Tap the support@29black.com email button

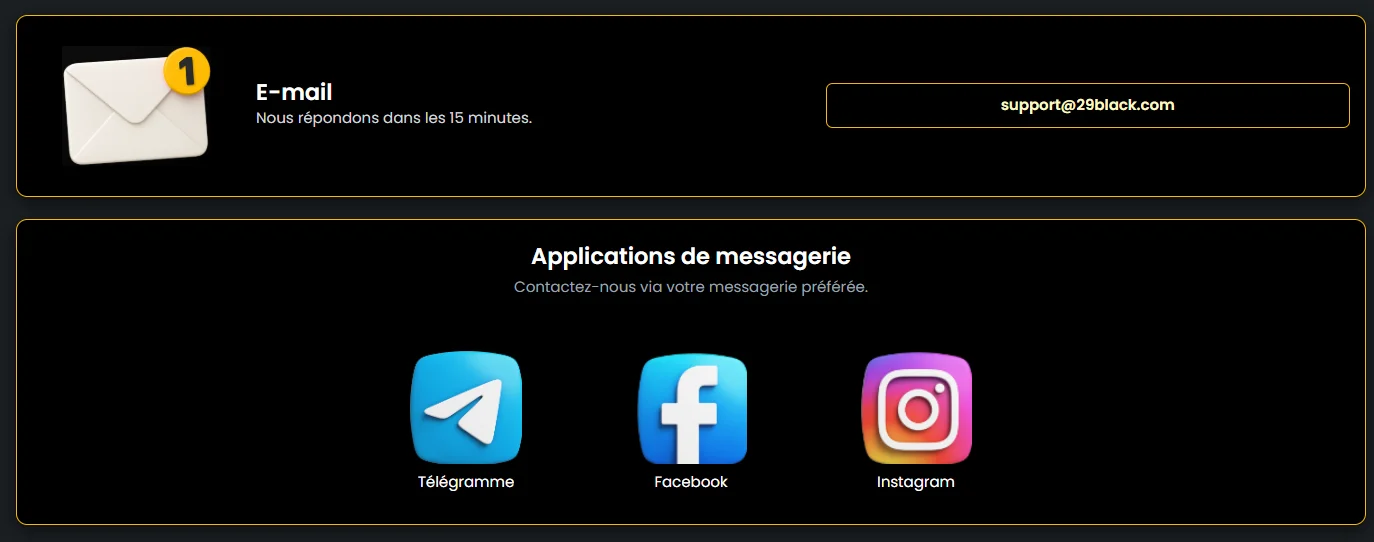(1087, 105)
